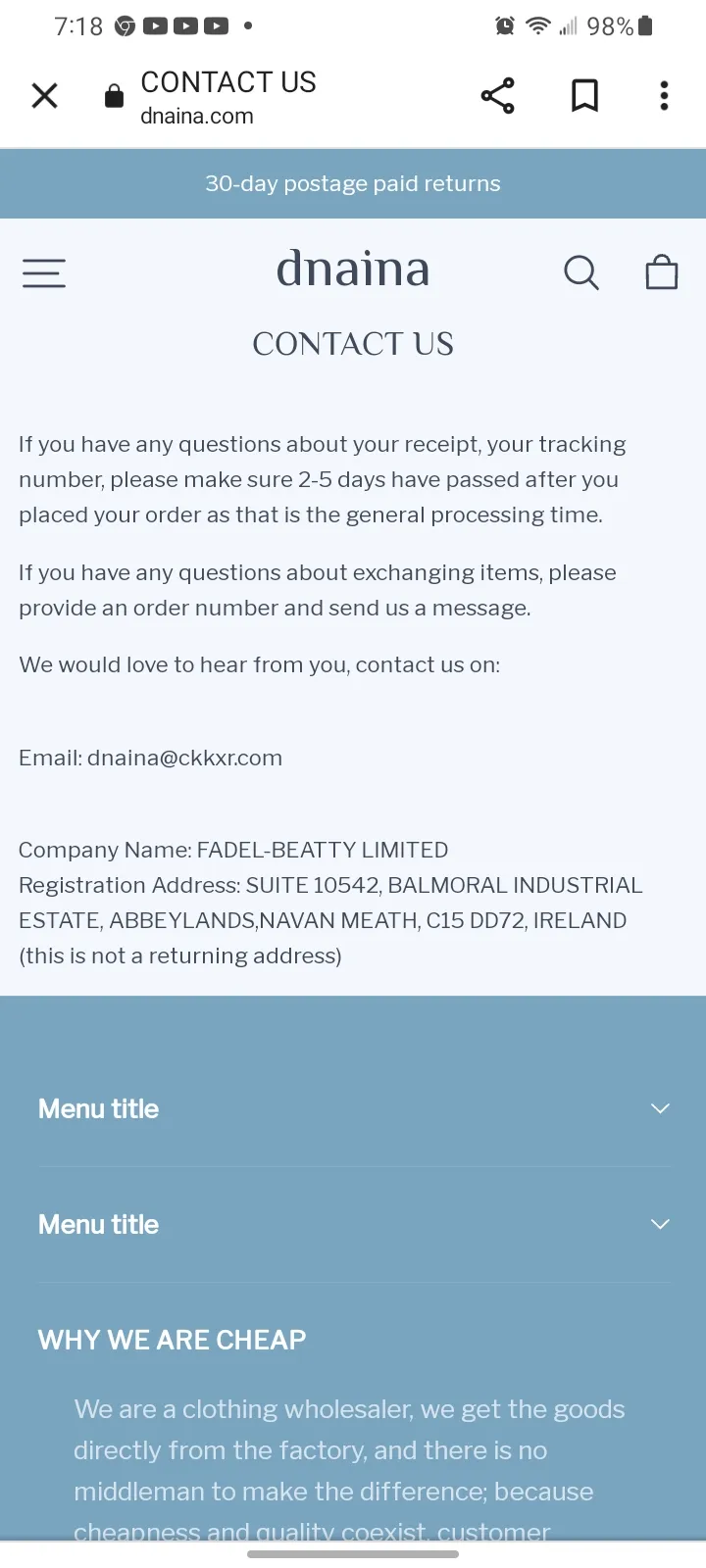Open the browser overflow menu

coord(664,96)
